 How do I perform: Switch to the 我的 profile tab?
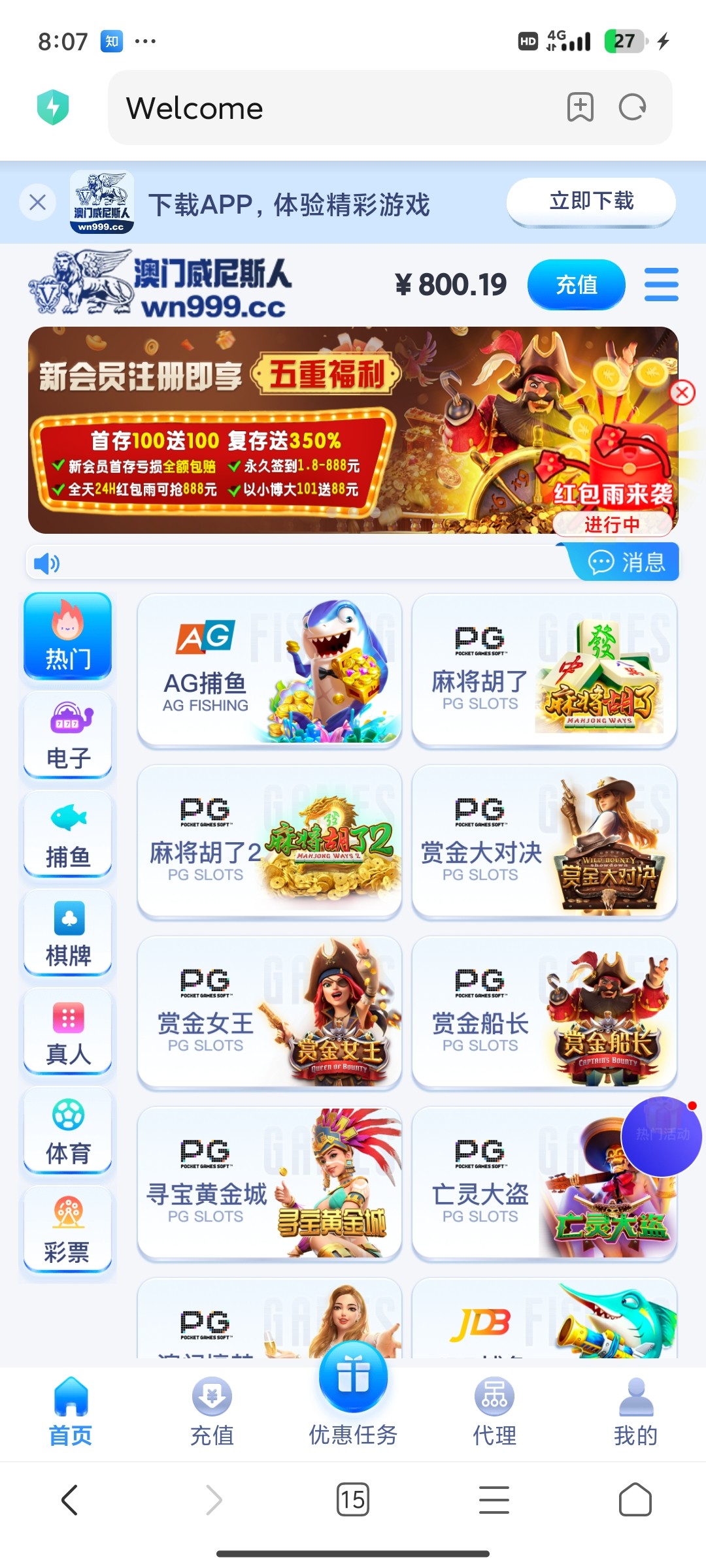(635, 1405)
